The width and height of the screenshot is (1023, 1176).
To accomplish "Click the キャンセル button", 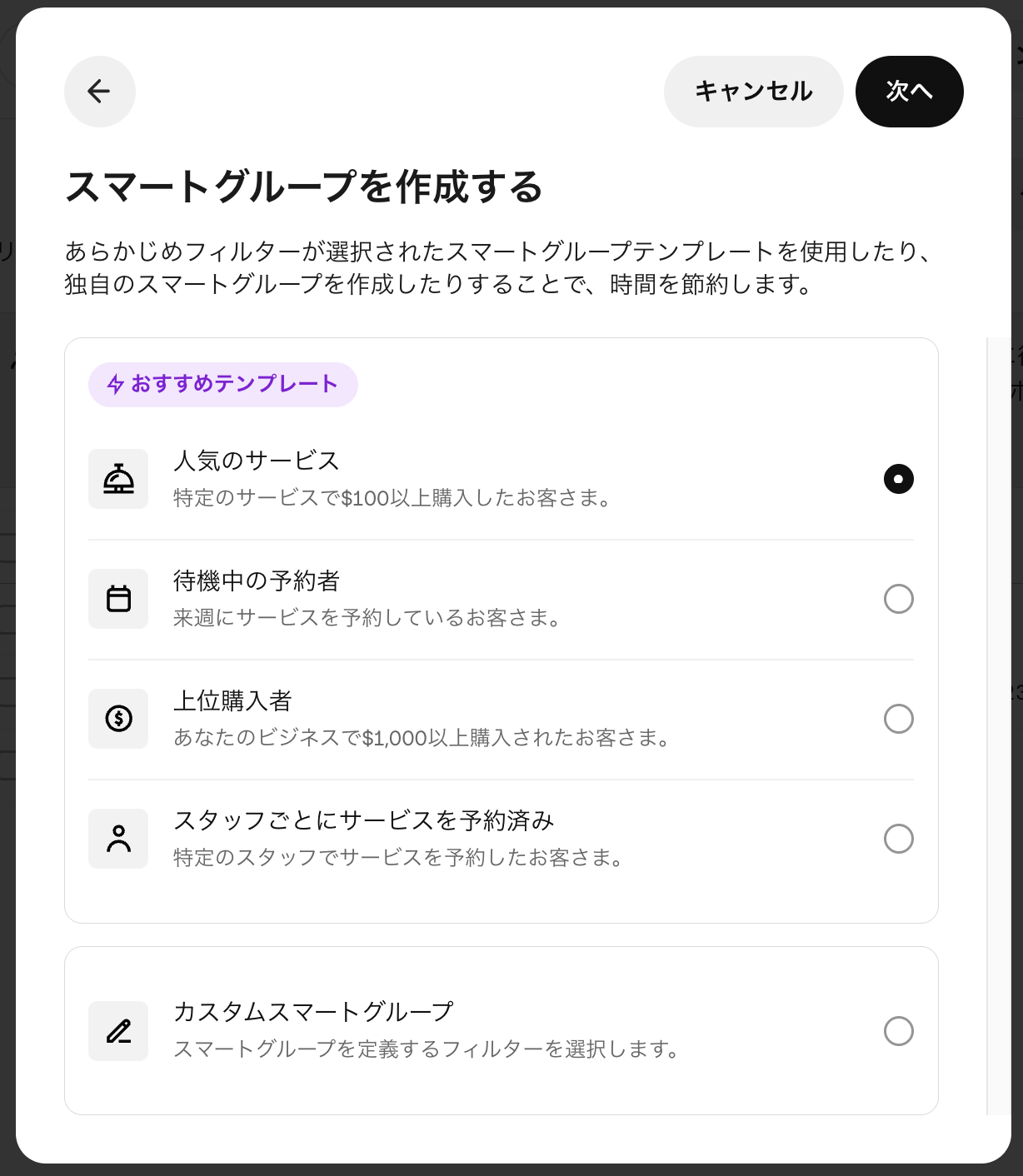I will pos(753,92).
